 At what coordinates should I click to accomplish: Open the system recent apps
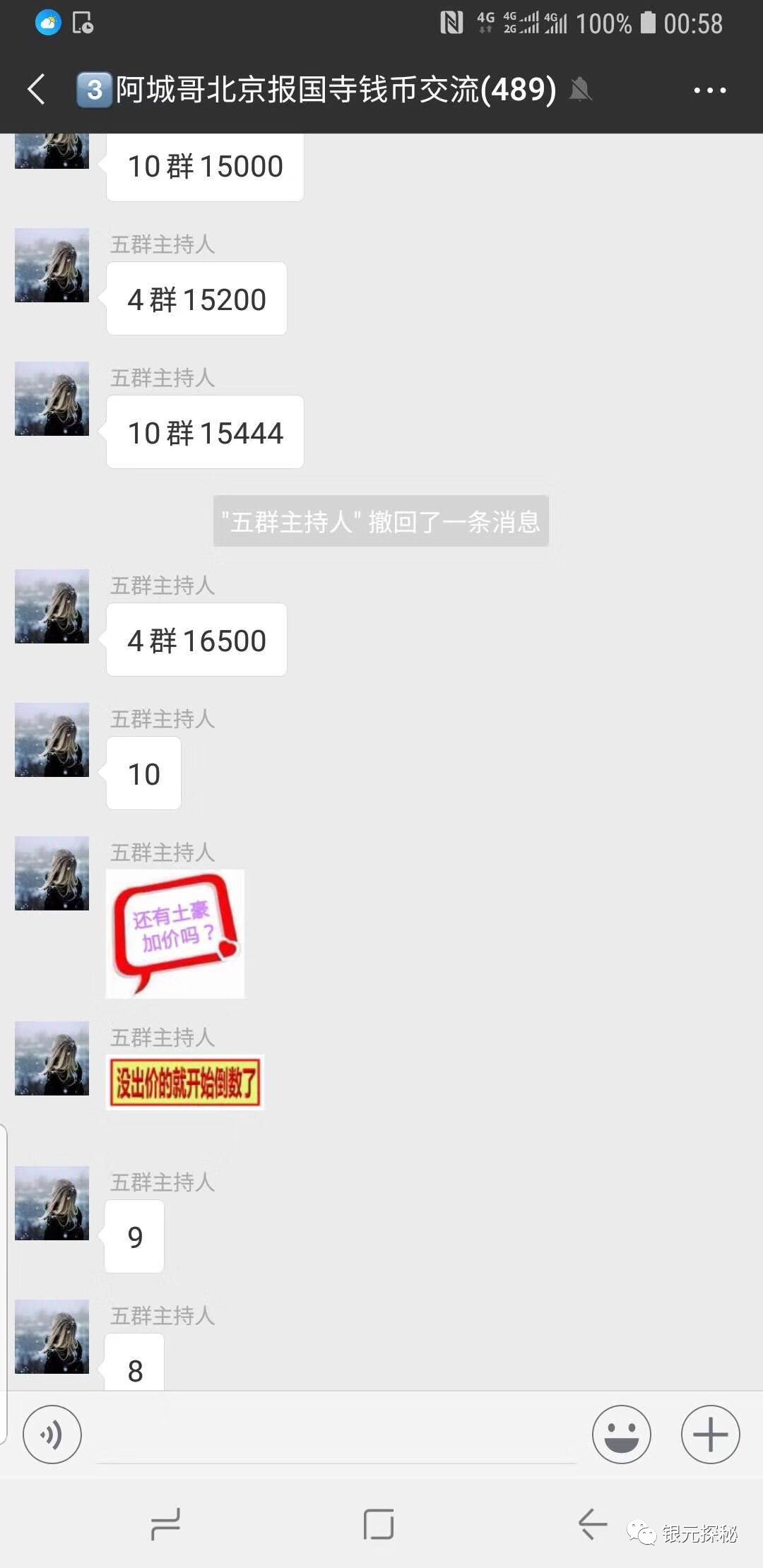[166, 1524]
